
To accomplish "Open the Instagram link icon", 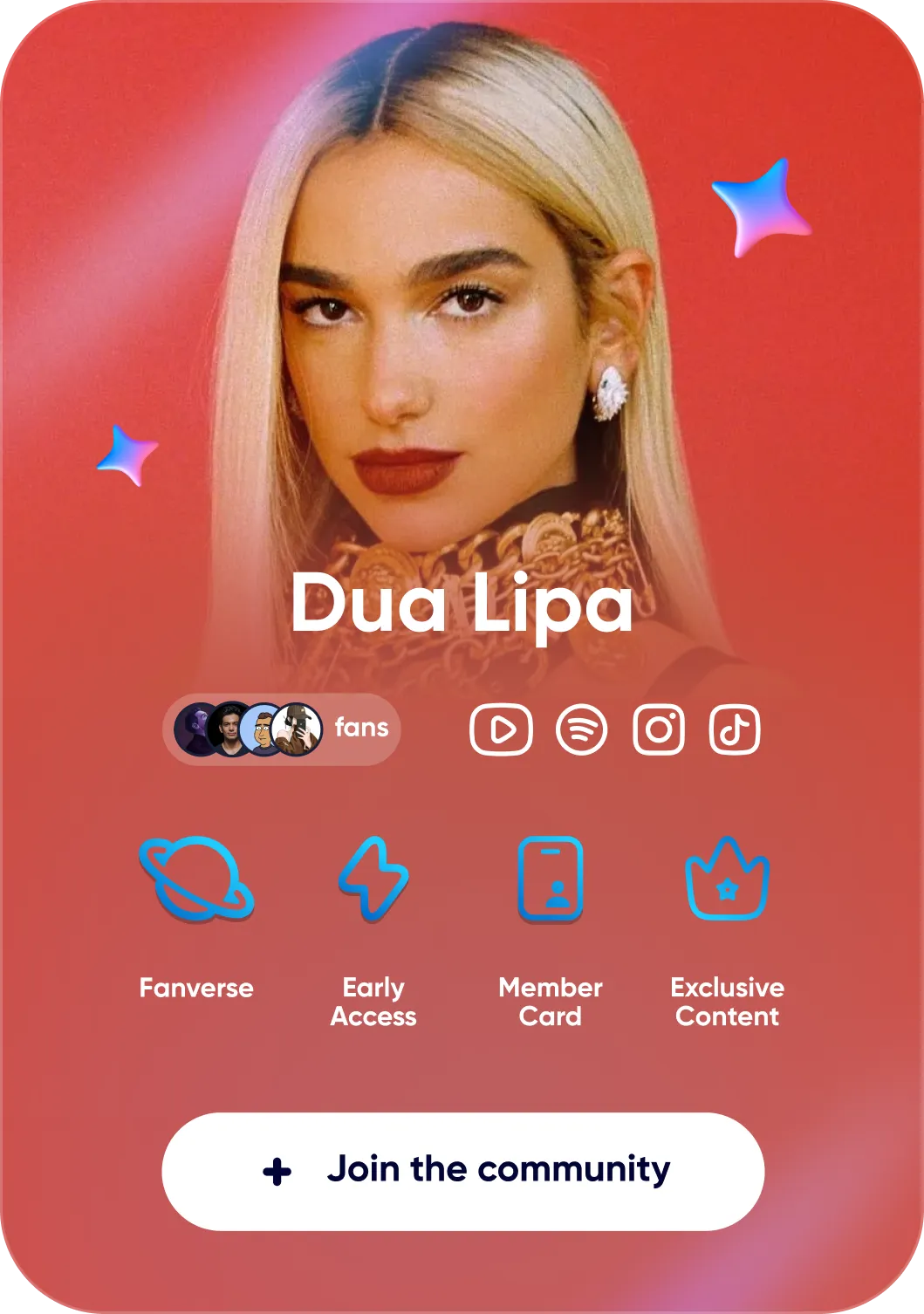I will coord(659,729).
